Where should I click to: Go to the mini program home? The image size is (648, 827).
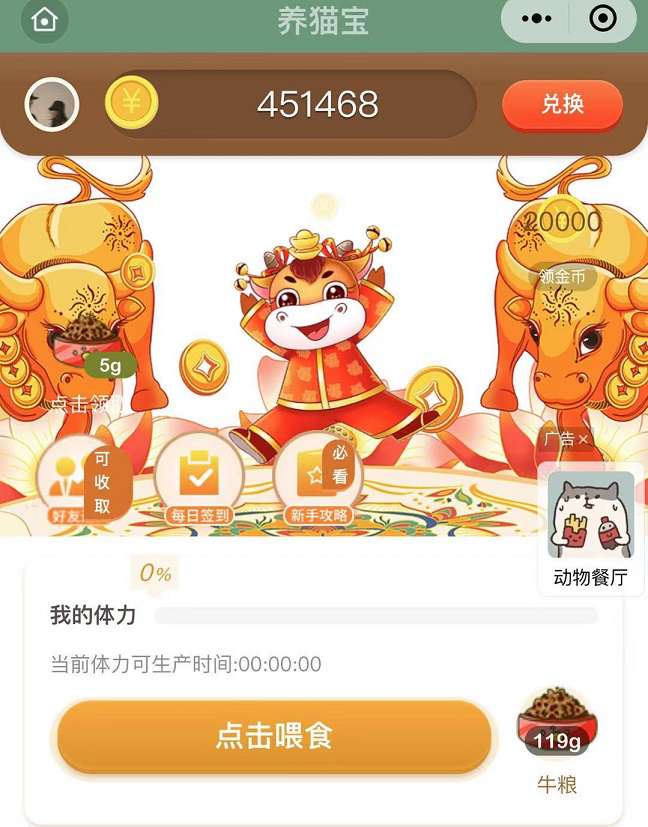coord(44,21)
